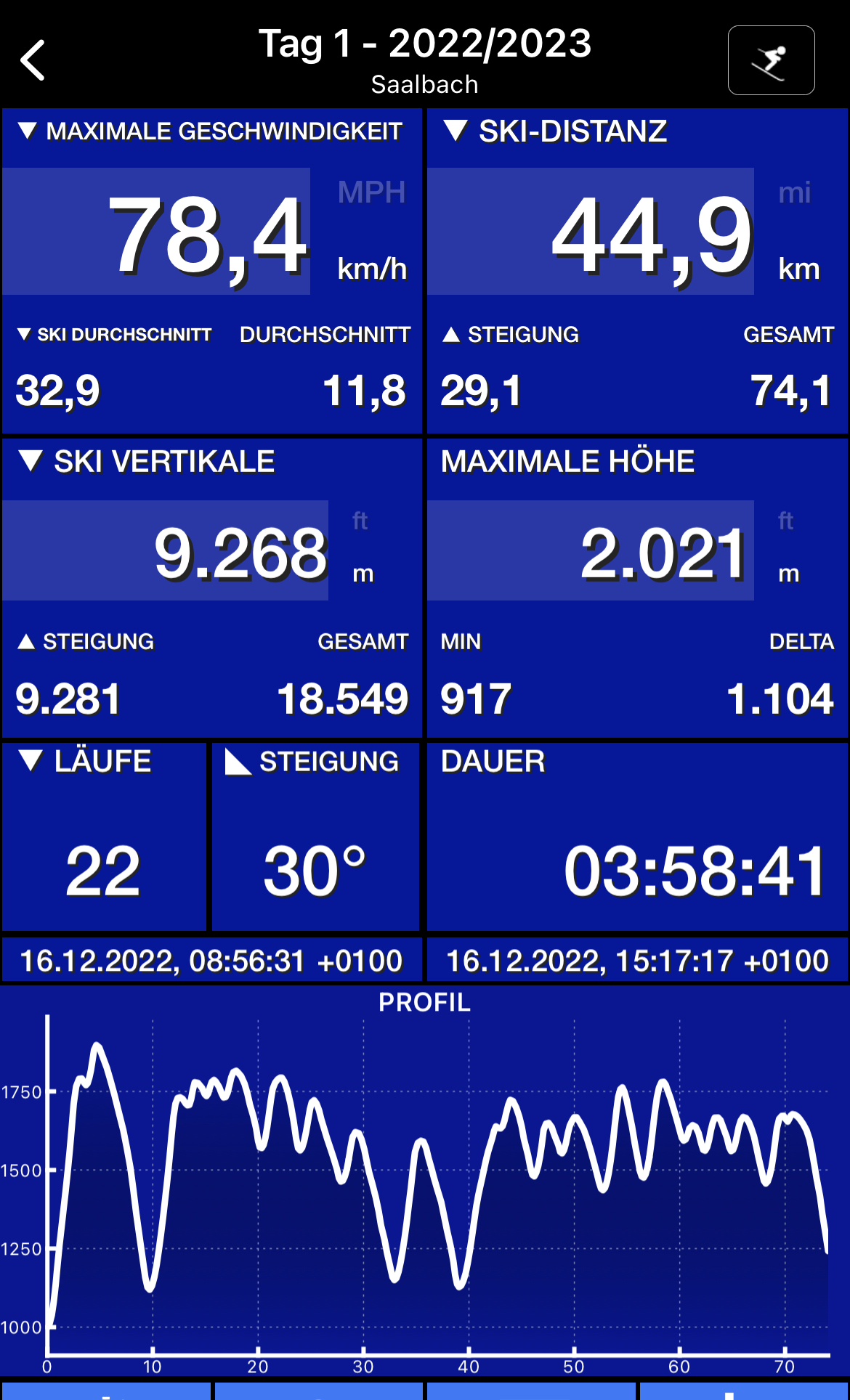Switch maximum speed unit to MPH
This screenshot has width=850, height=1400.
tap(371, 193)
